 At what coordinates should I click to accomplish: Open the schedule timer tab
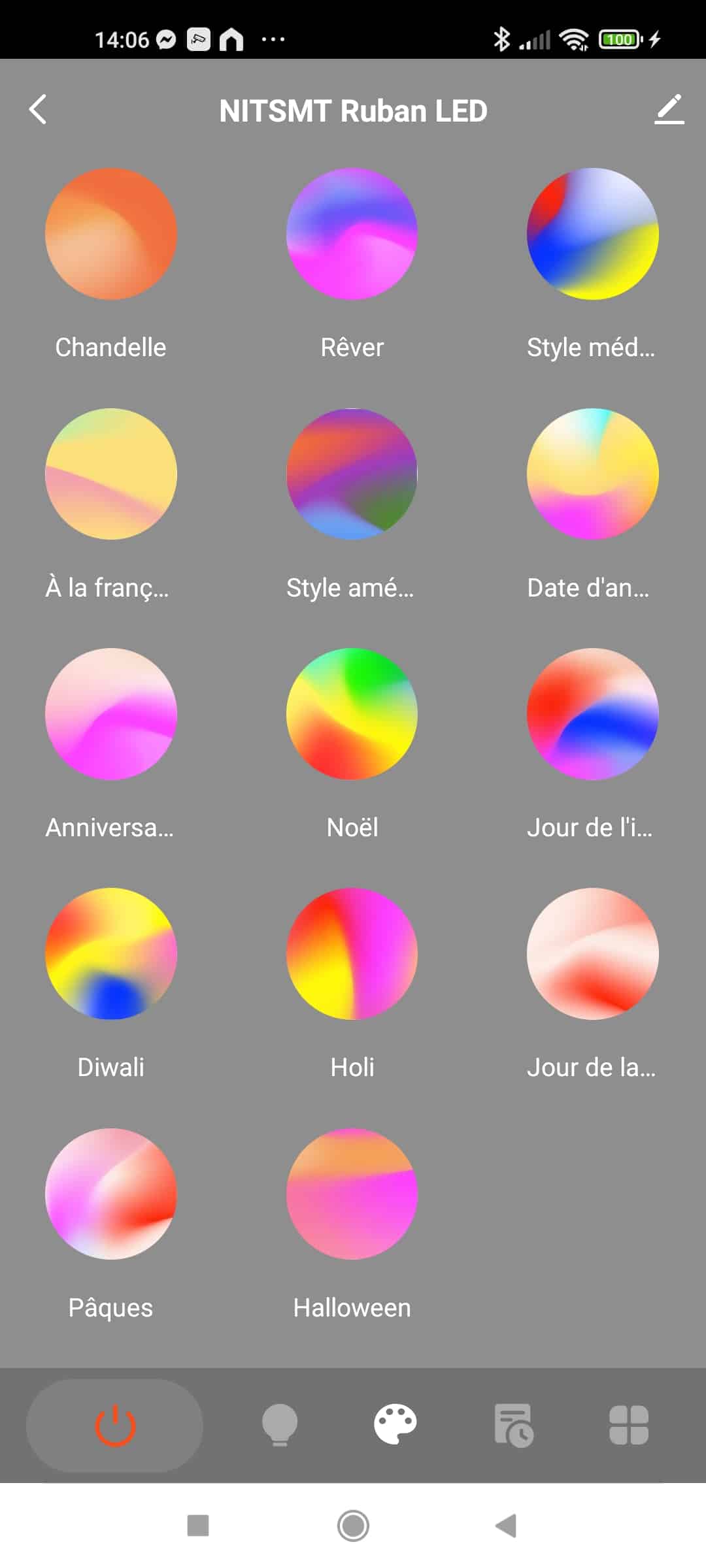[x=513, y=1425]
